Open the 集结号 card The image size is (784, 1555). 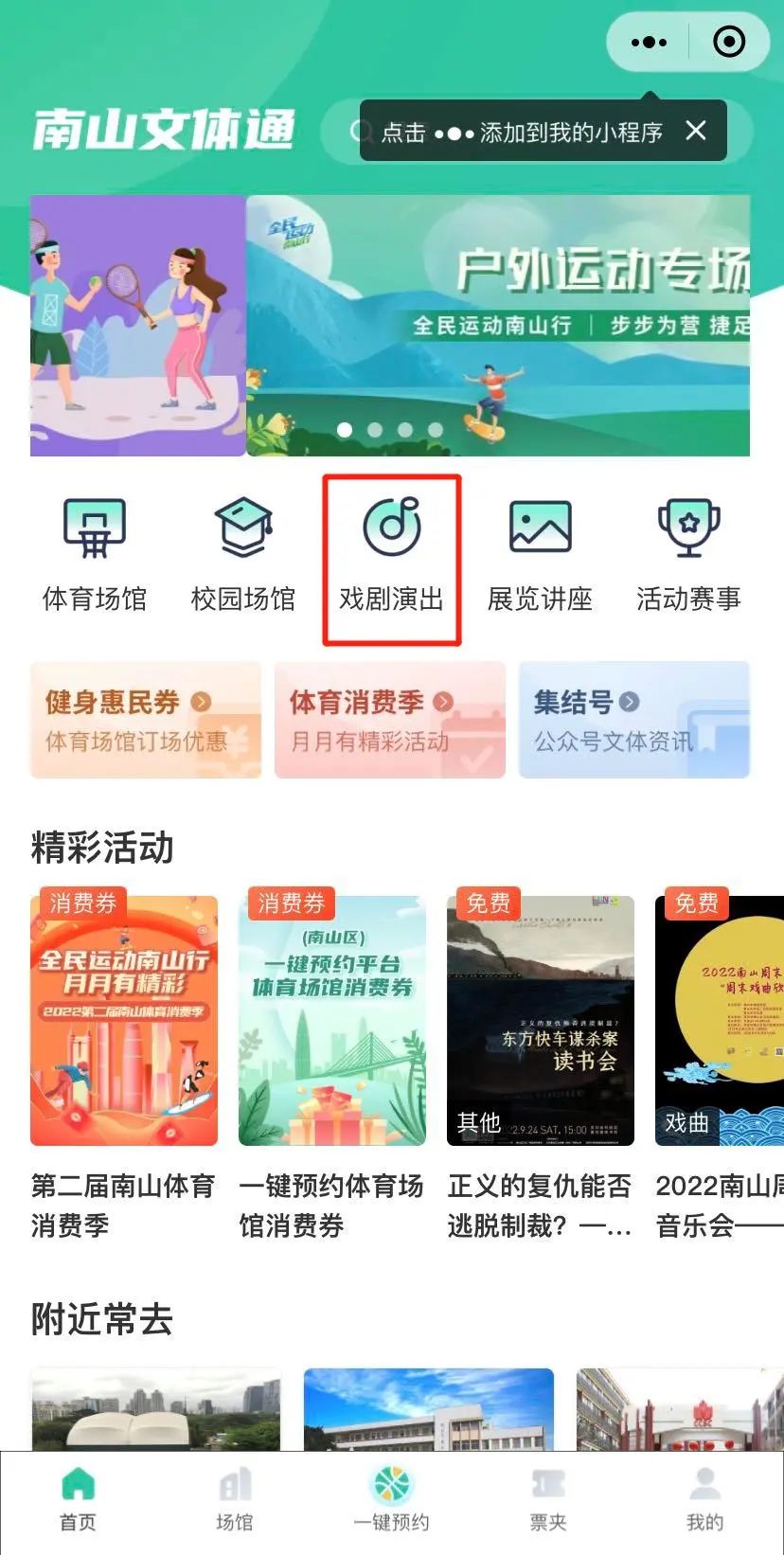(634, 720)
